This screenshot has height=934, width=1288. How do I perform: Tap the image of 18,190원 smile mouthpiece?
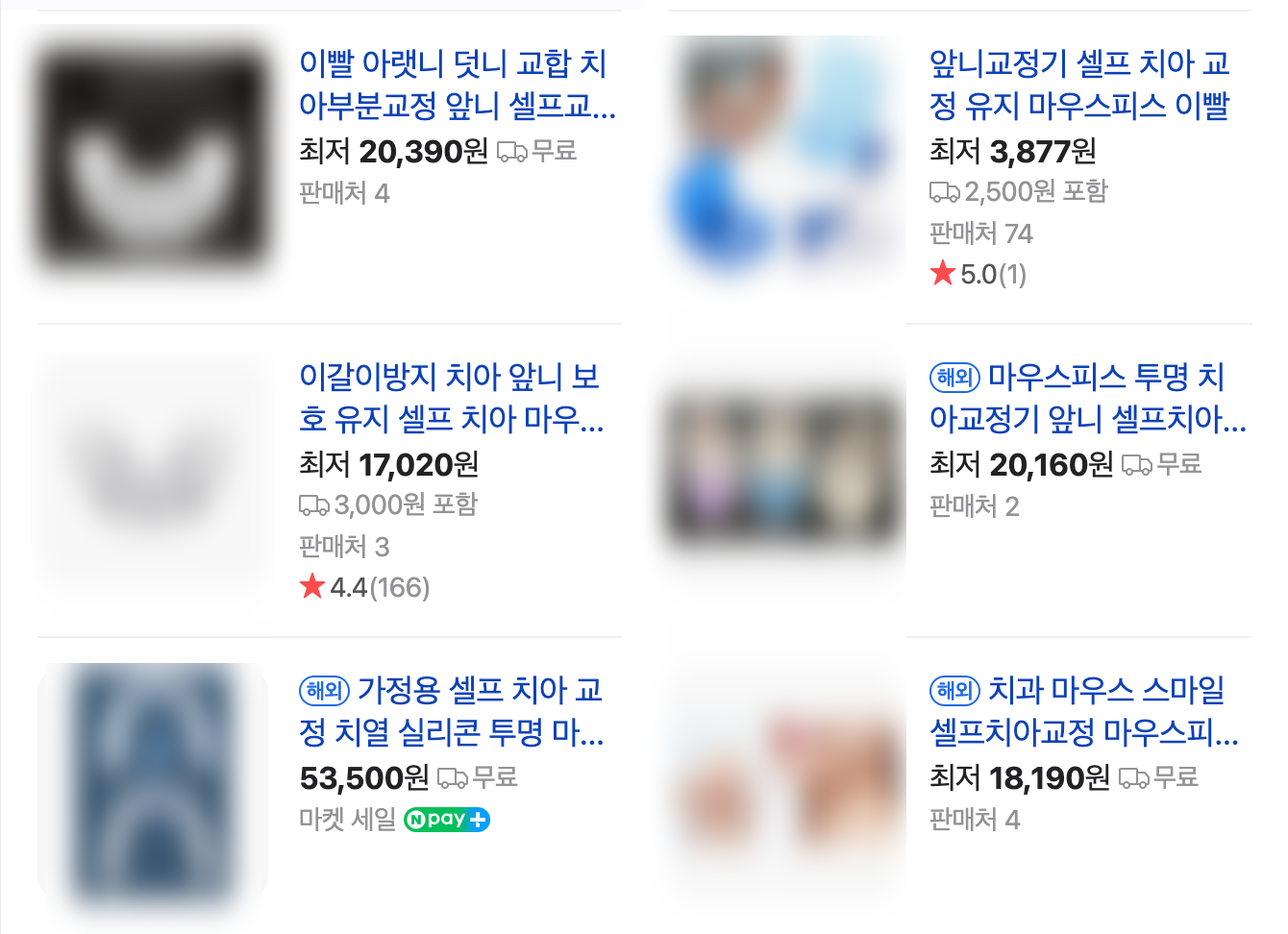click(x=783, y=781)
